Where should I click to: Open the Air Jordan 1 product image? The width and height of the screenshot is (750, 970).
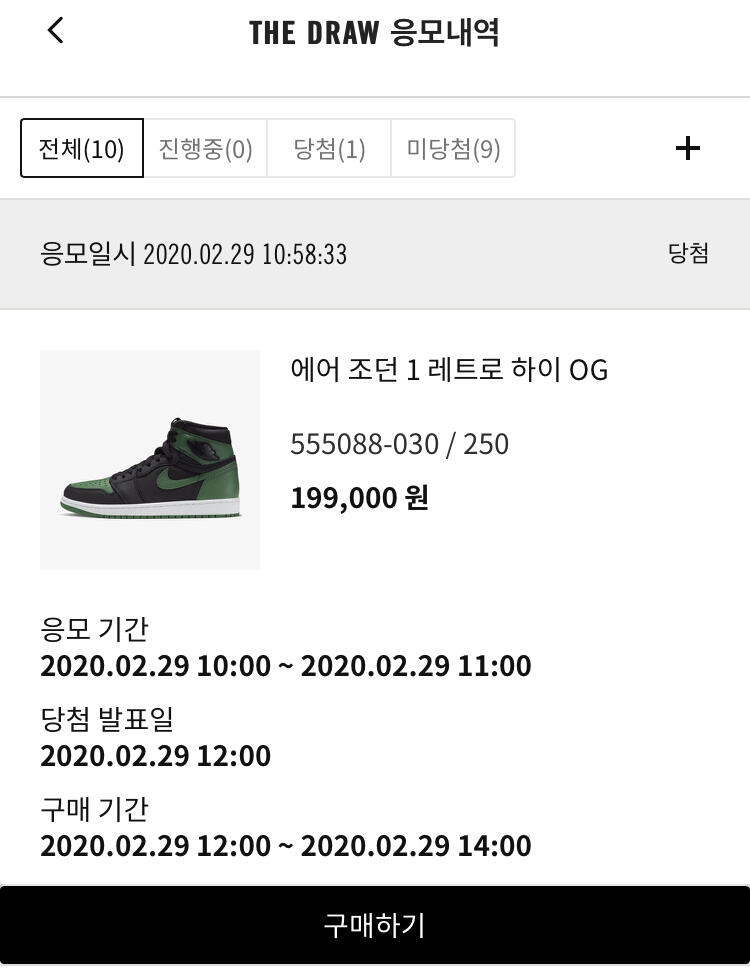(150, 460)
